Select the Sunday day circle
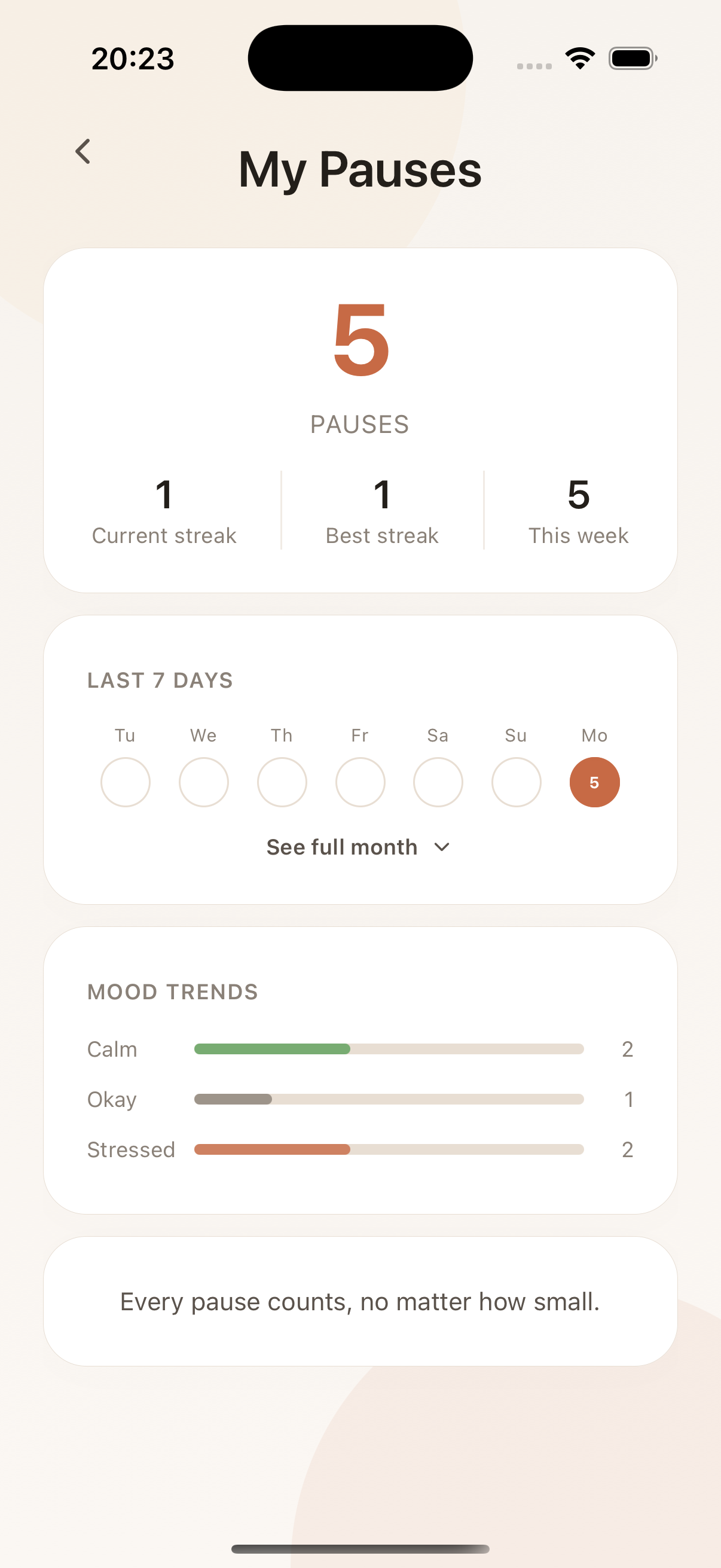 click(x=517, y=782)
